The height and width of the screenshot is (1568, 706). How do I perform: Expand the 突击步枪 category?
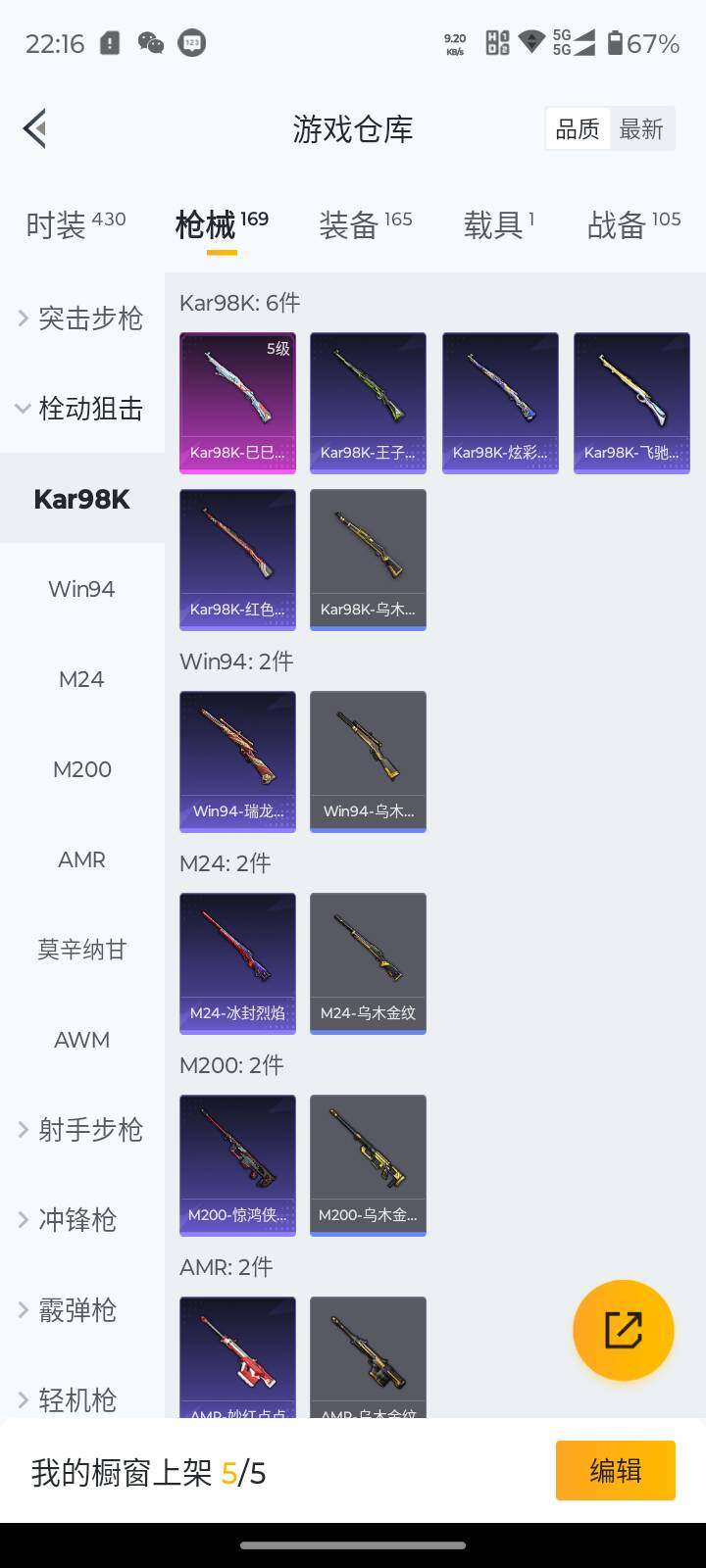[82, 318]
